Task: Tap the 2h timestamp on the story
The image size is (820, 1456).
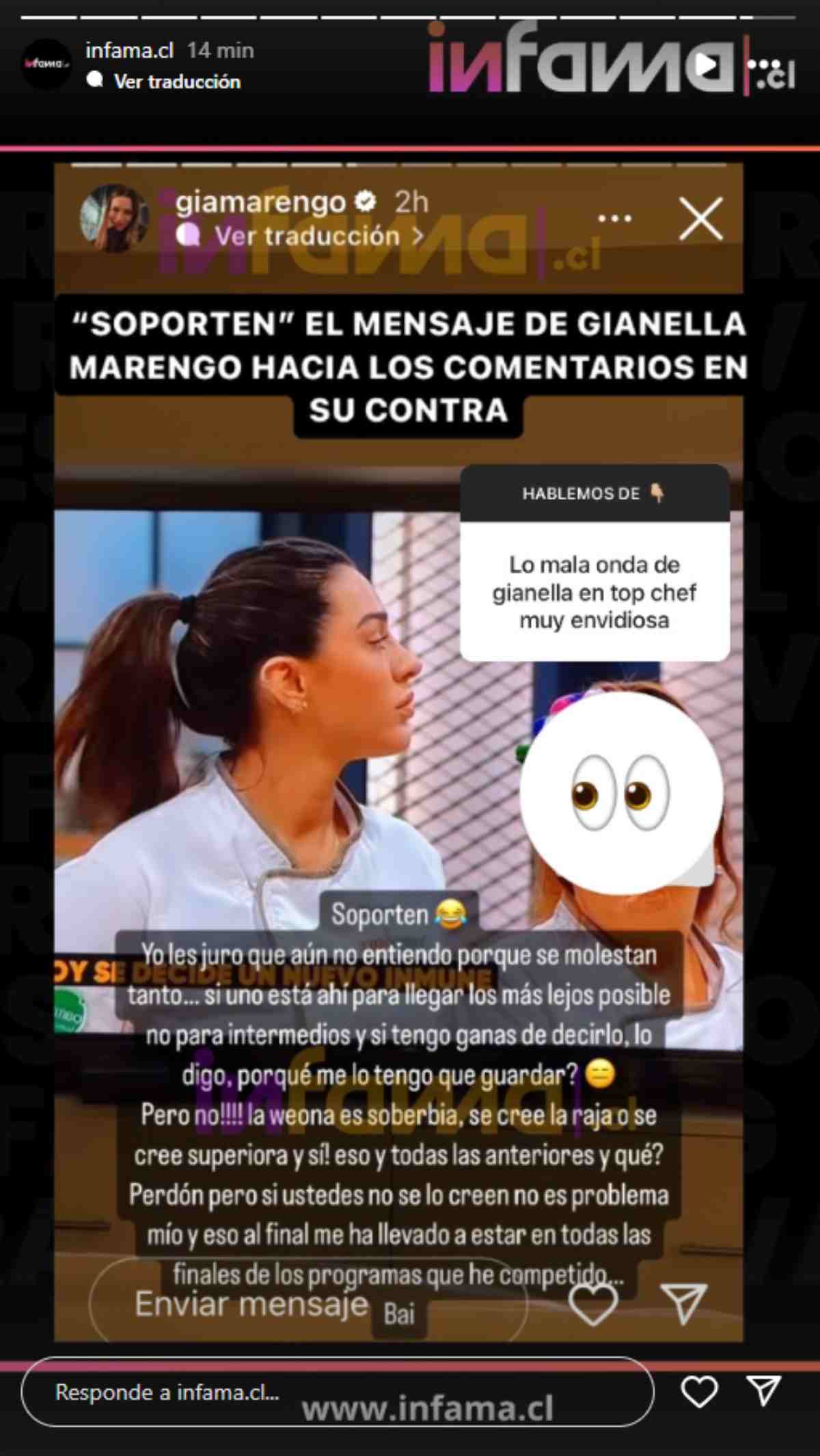Action: coord(411,202)
